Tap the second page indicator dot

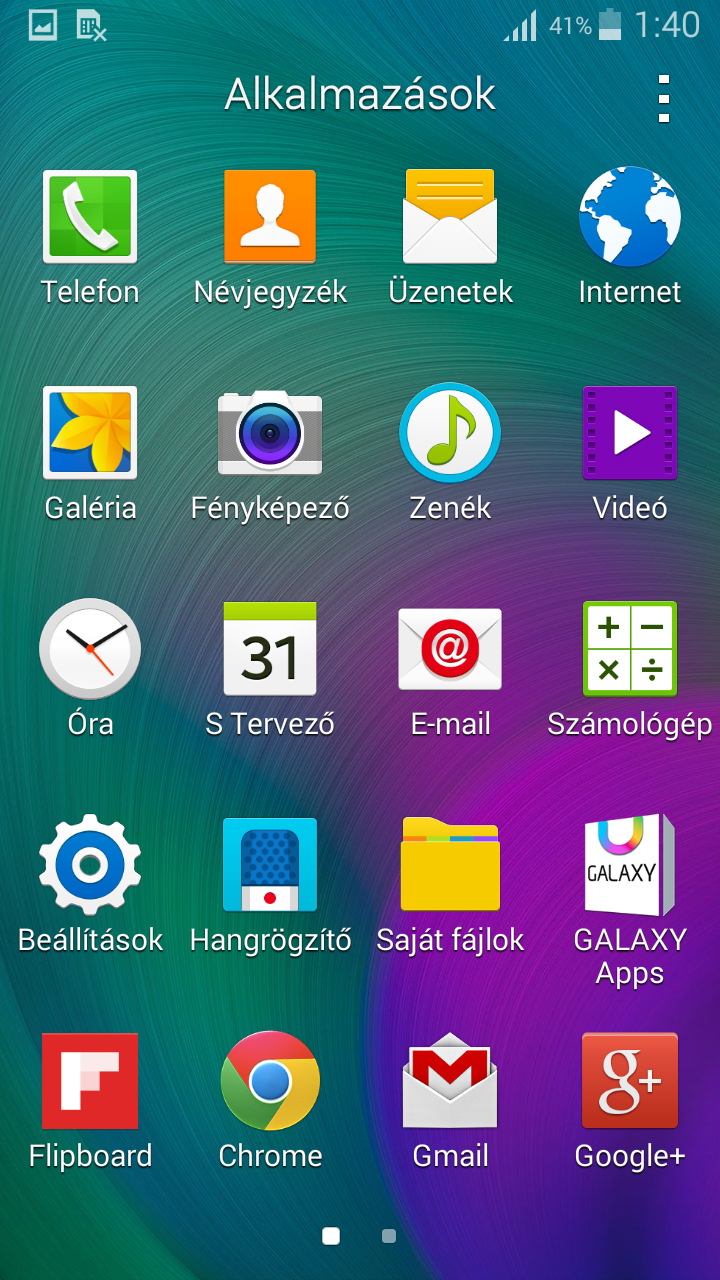pos(389,1237)
